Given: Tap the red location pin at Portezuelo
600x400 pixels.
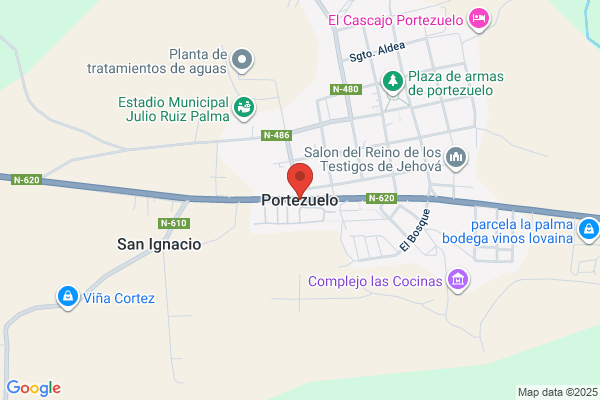Looking at the screenshot, I should (300, 180).
